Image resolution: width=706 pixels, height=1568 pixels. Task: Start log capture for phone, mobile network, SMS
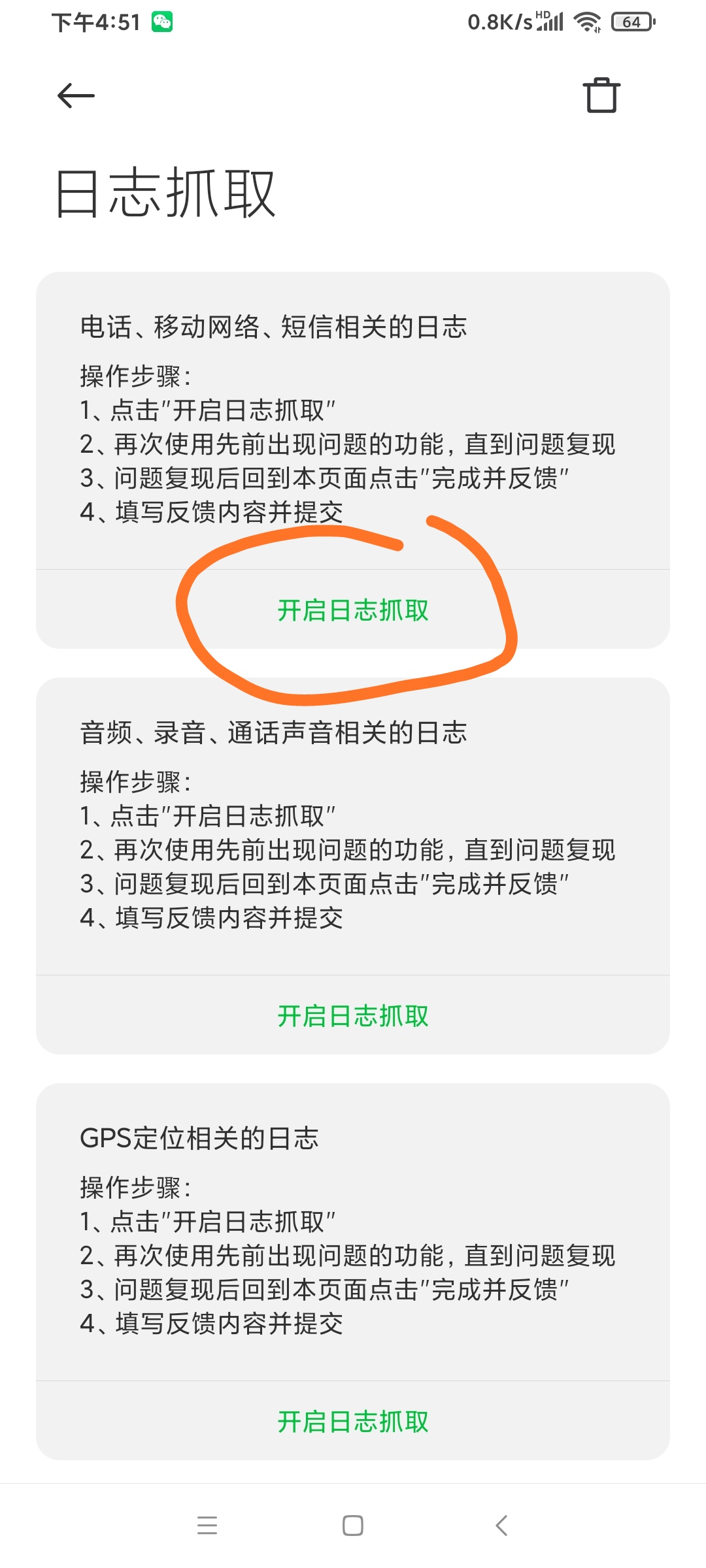coord(353,610)
